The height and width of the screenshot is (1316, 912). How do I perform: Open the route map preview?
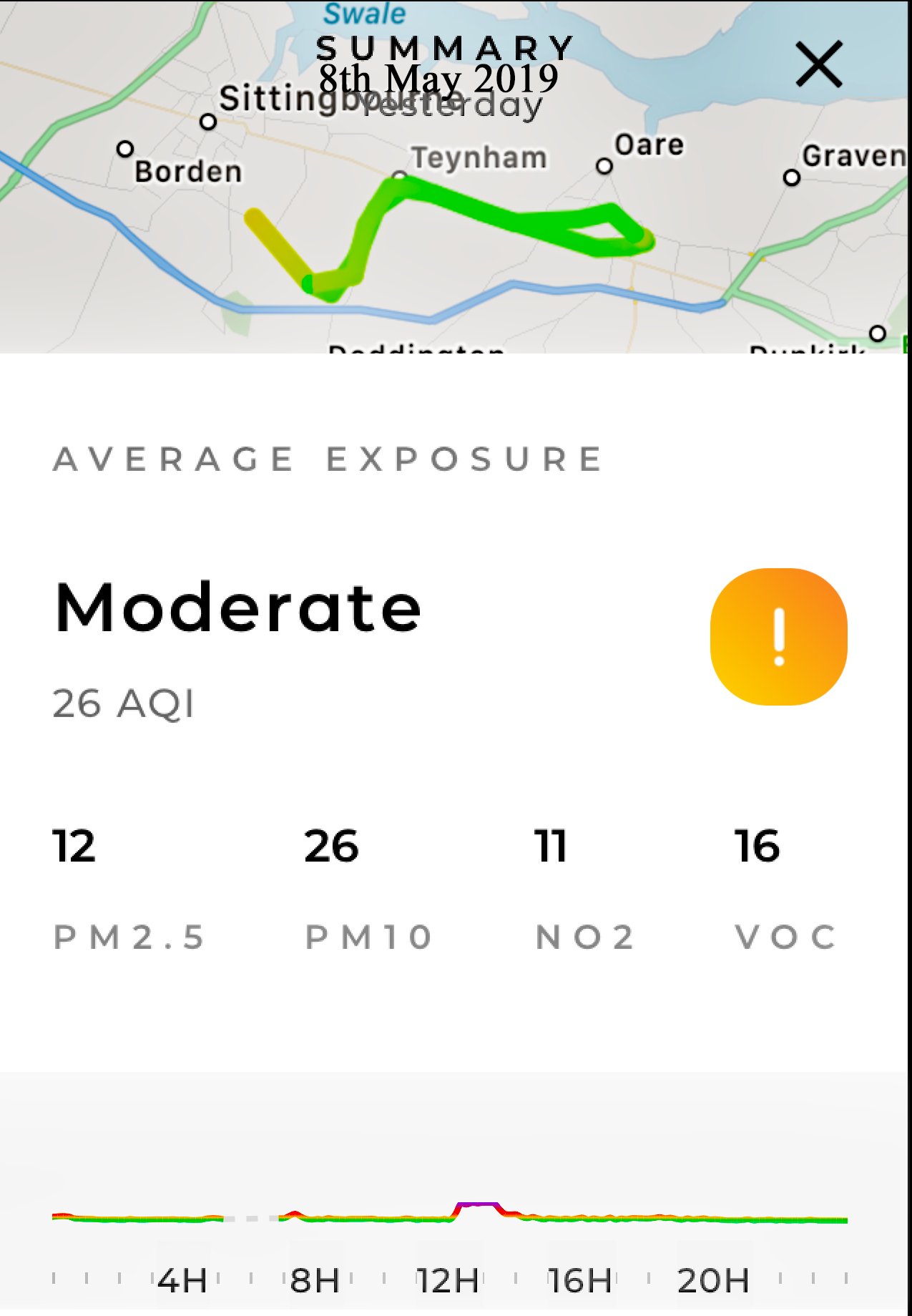(455, 229)
